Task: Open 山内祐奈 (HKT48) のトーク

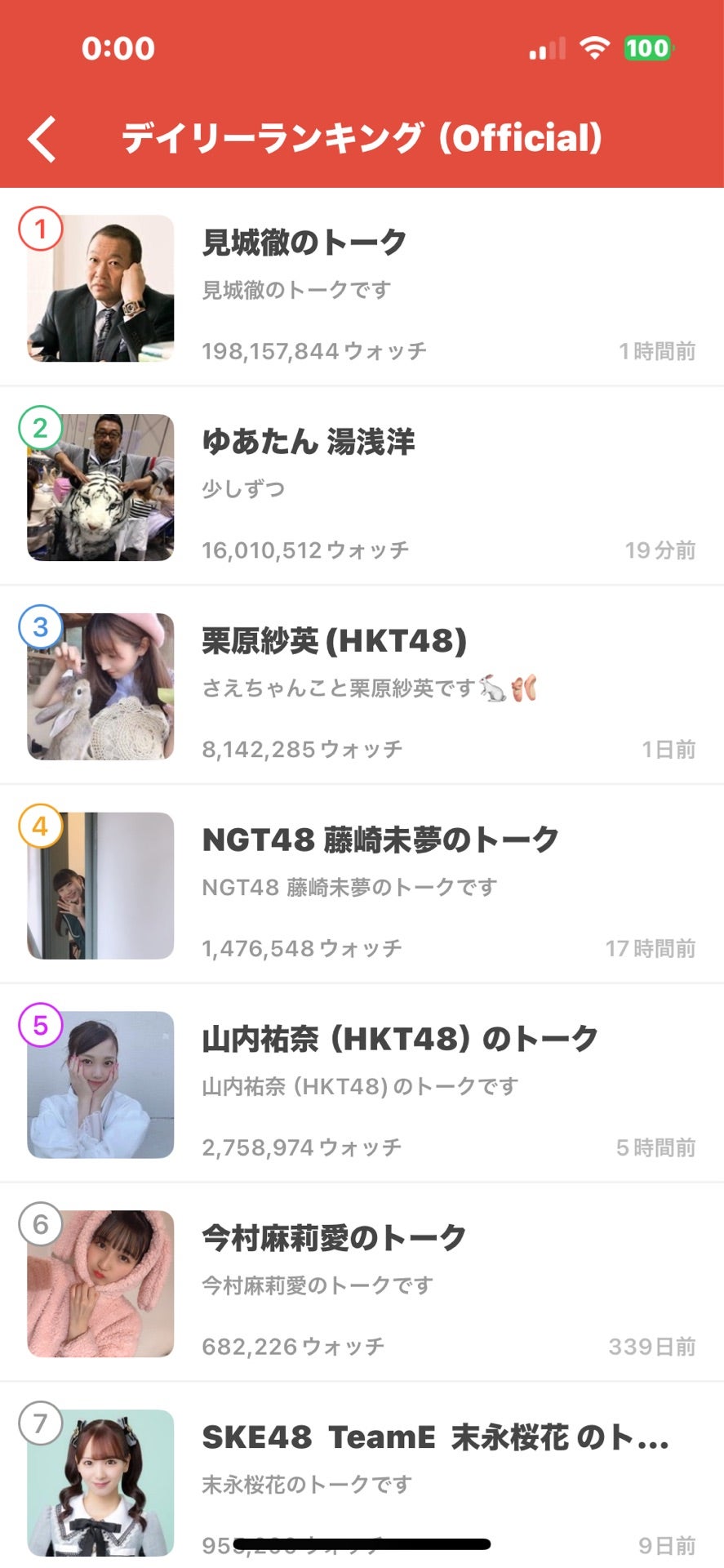Action: coord(362,1085)
